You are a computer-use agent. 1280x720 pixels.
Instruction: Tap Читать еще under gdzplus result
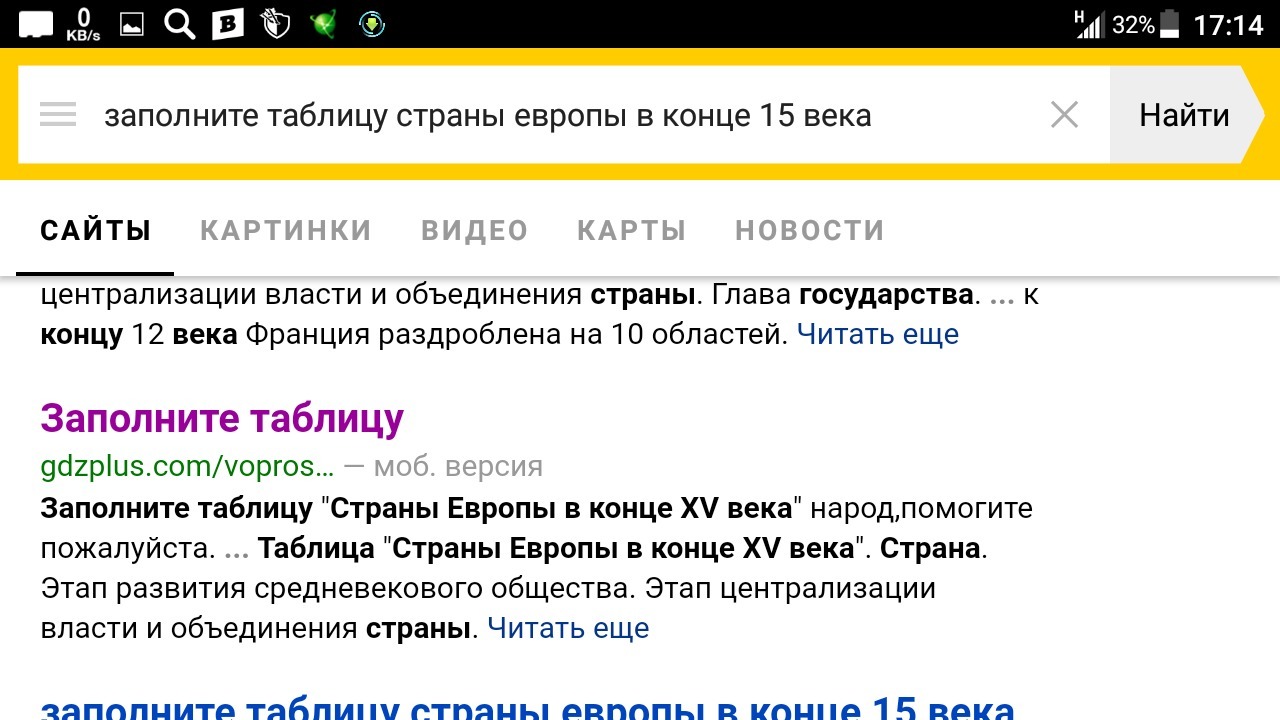click(x=567, y=628)
